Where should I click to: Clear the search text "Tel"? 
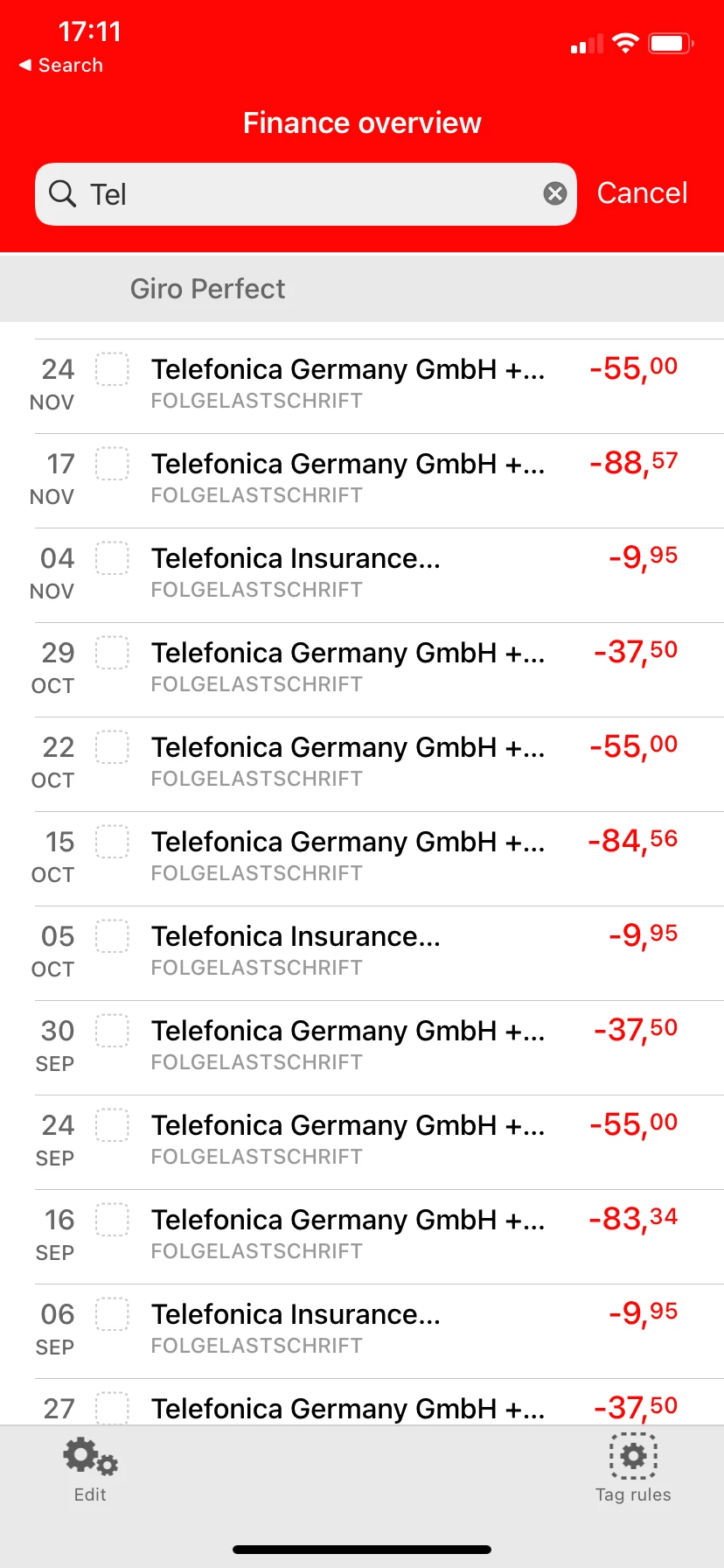[555, 193]
